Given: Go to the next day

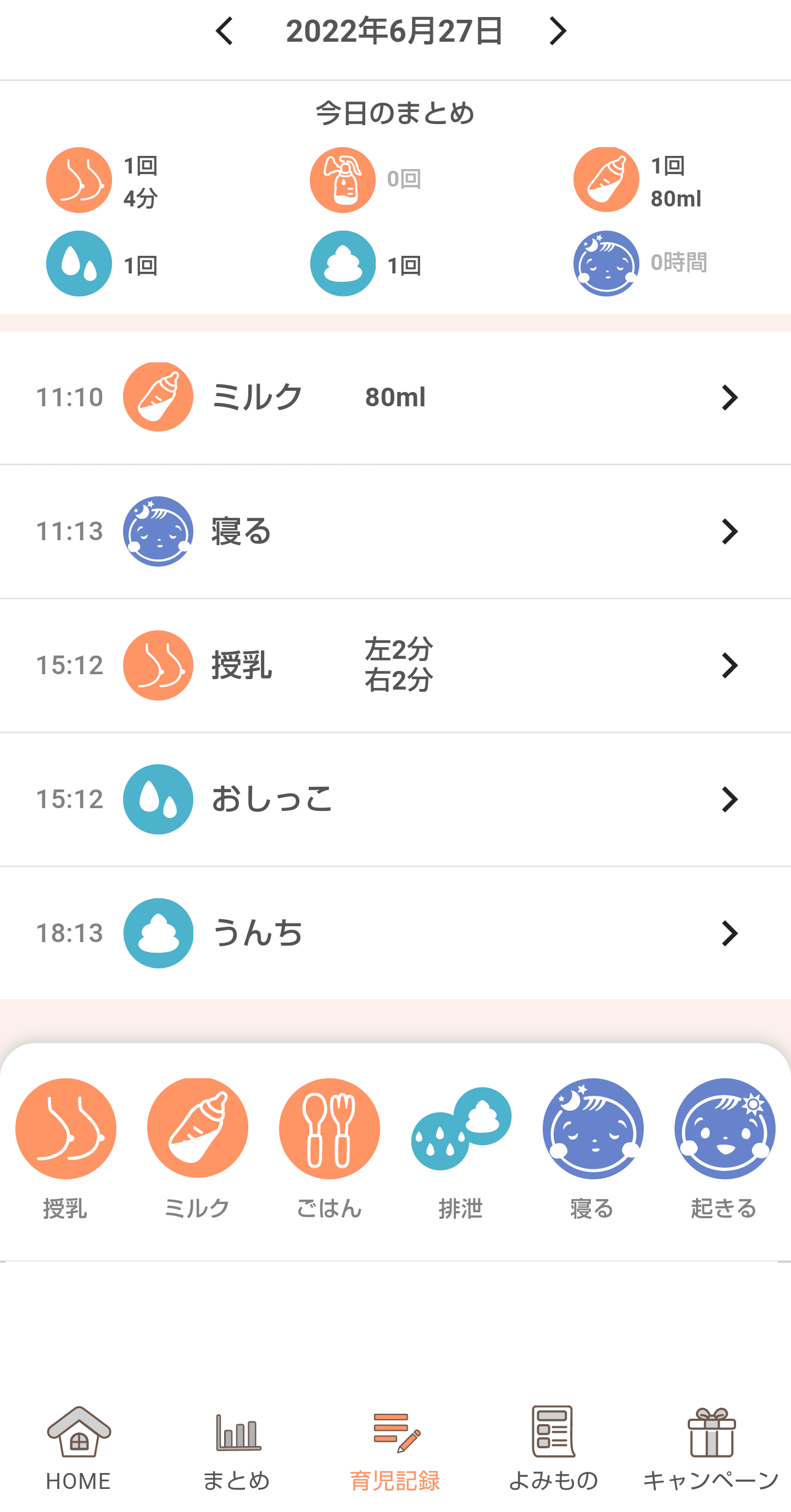Looking at the screenshot, I should point(558,31).
